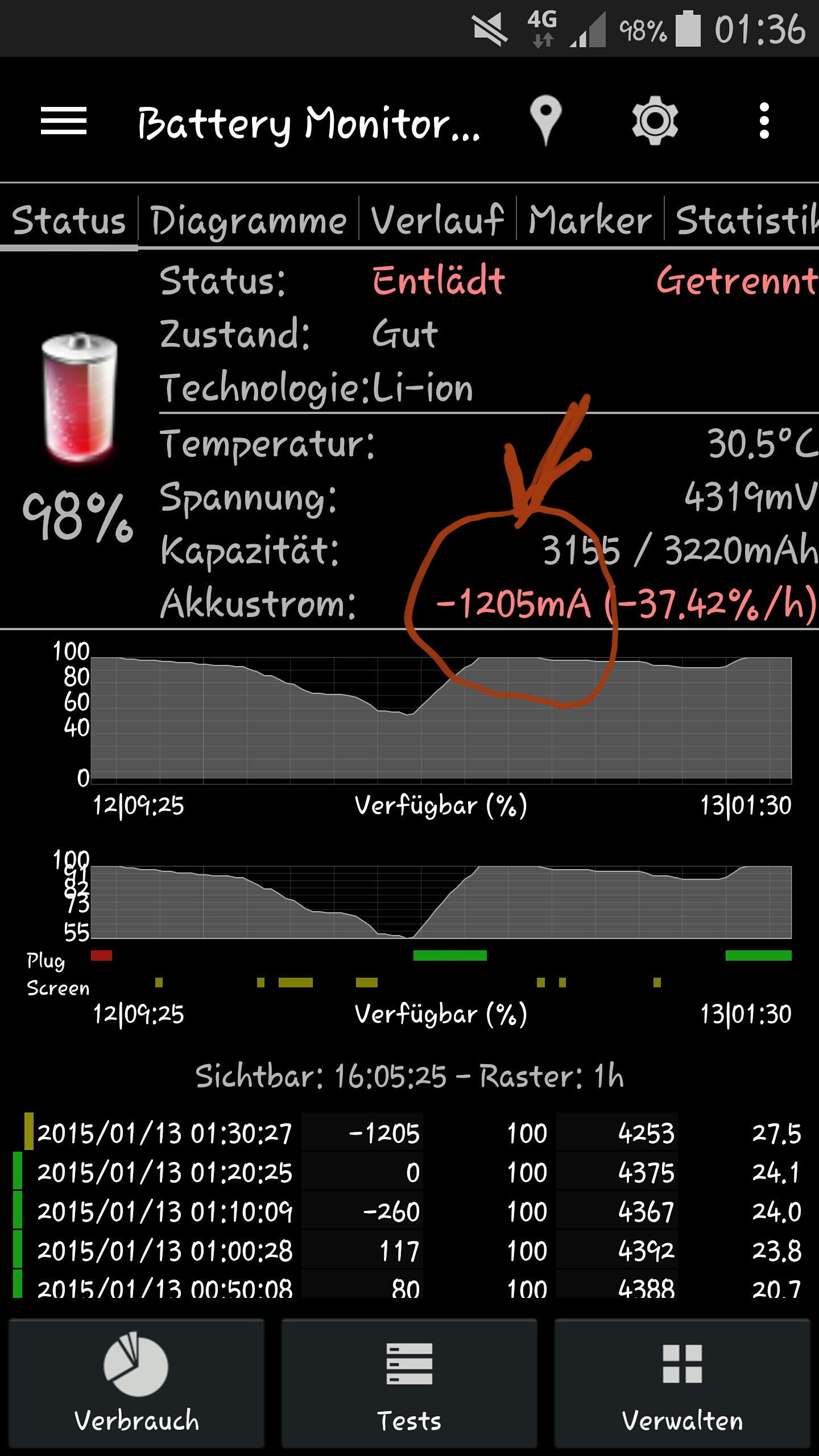Open the Statistik tab
819x1456 pixels.
(742, 221)
